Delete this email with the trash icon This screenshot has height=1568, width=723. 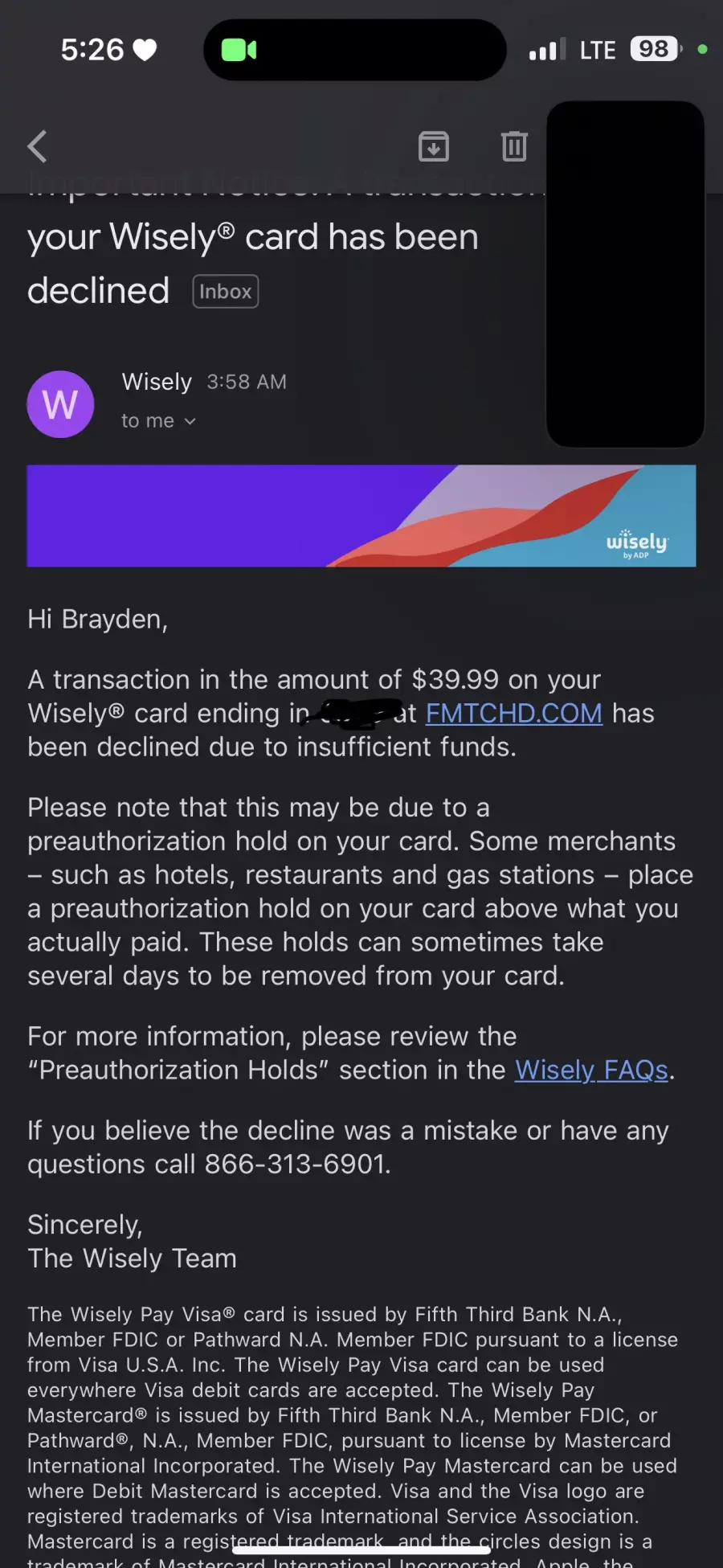(x=514, y=146)
